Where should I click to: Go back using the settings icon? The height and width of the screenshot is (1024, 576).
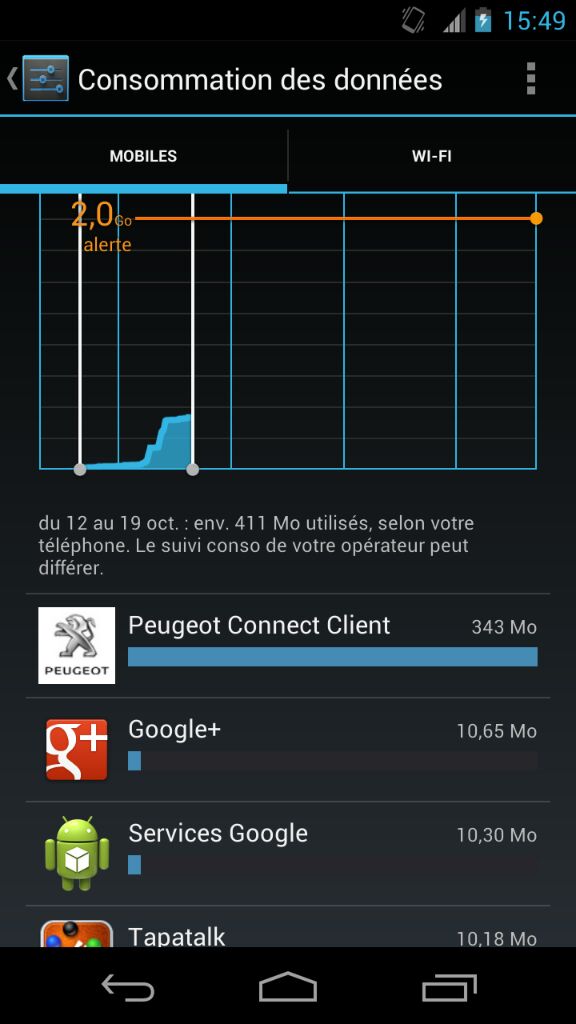(x=38, y=79)
